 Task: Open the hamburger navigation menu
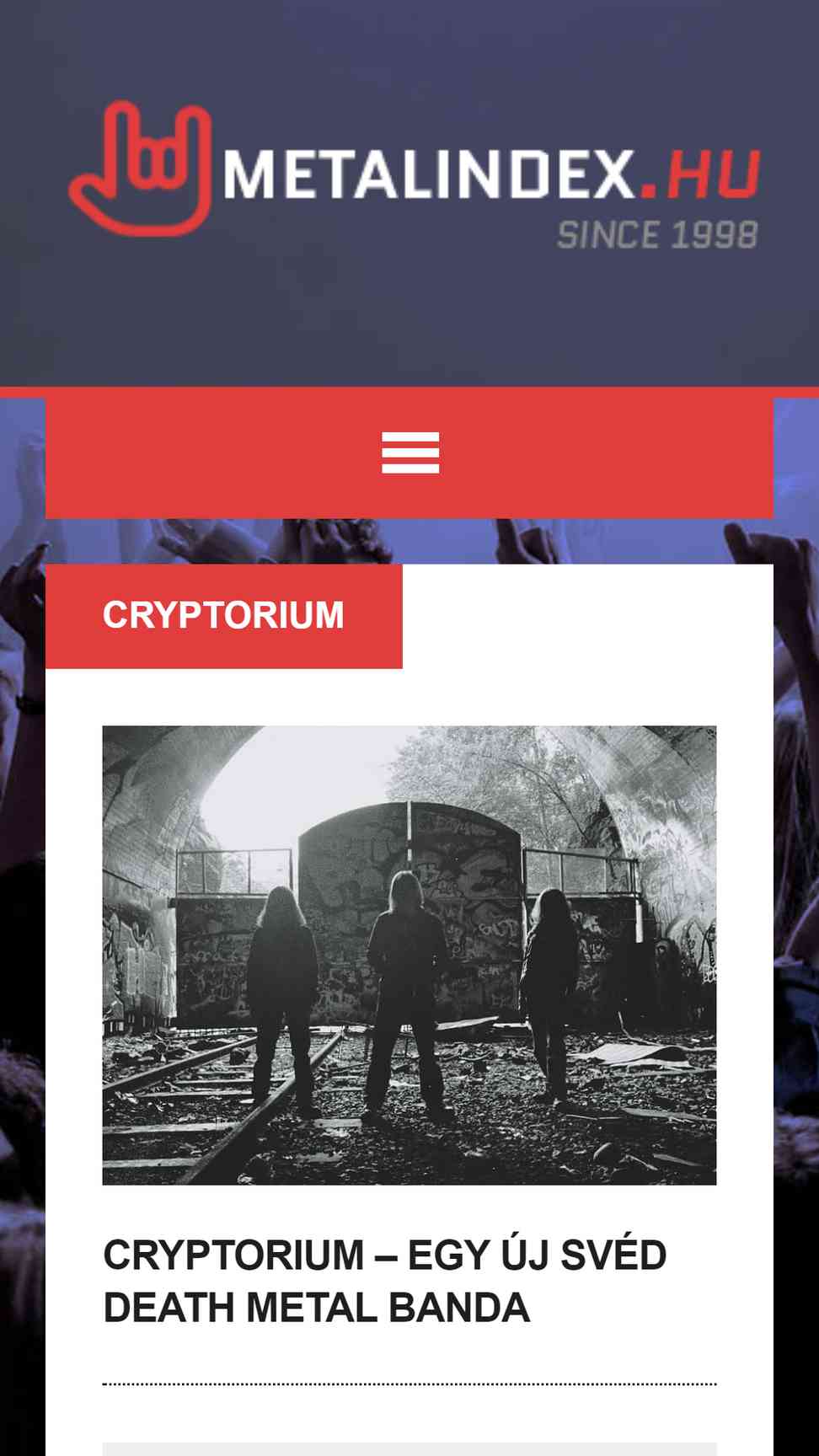(409, 452)
